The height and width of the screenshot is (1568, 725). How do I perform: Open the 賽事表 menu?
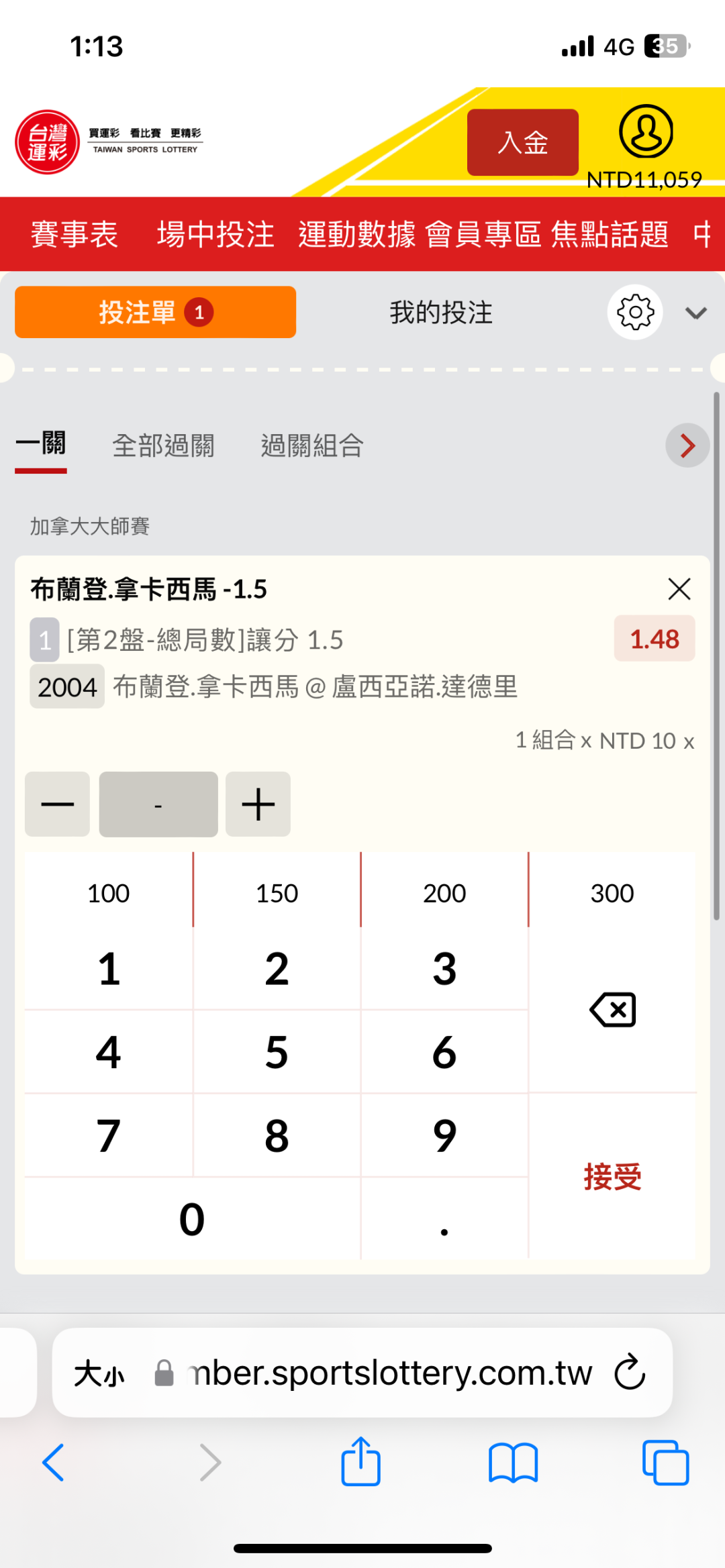tap(75, 235)
